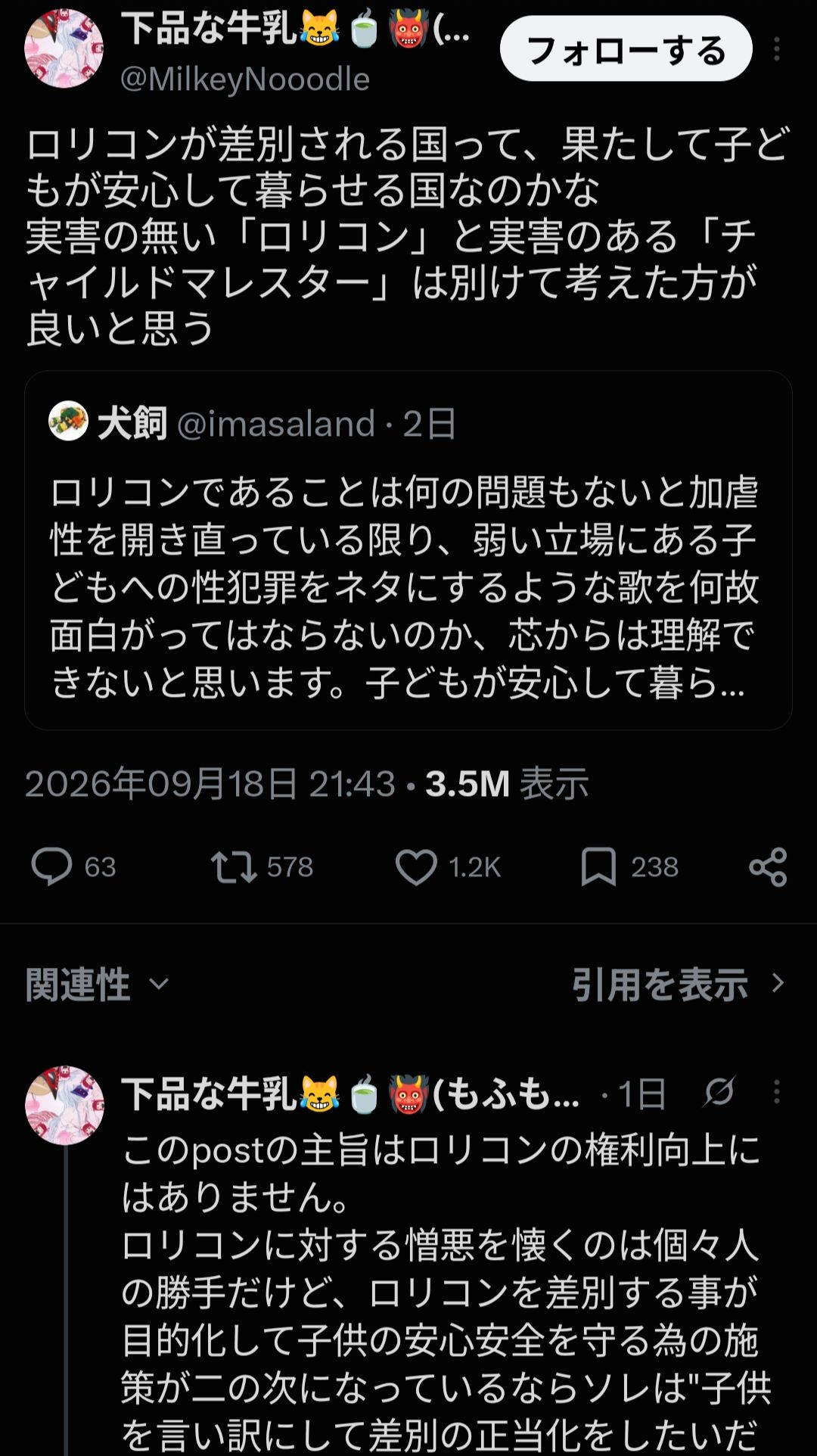Share the post via the share icon
Viewport: 817px width, 1456px height.
click(768, 867)
